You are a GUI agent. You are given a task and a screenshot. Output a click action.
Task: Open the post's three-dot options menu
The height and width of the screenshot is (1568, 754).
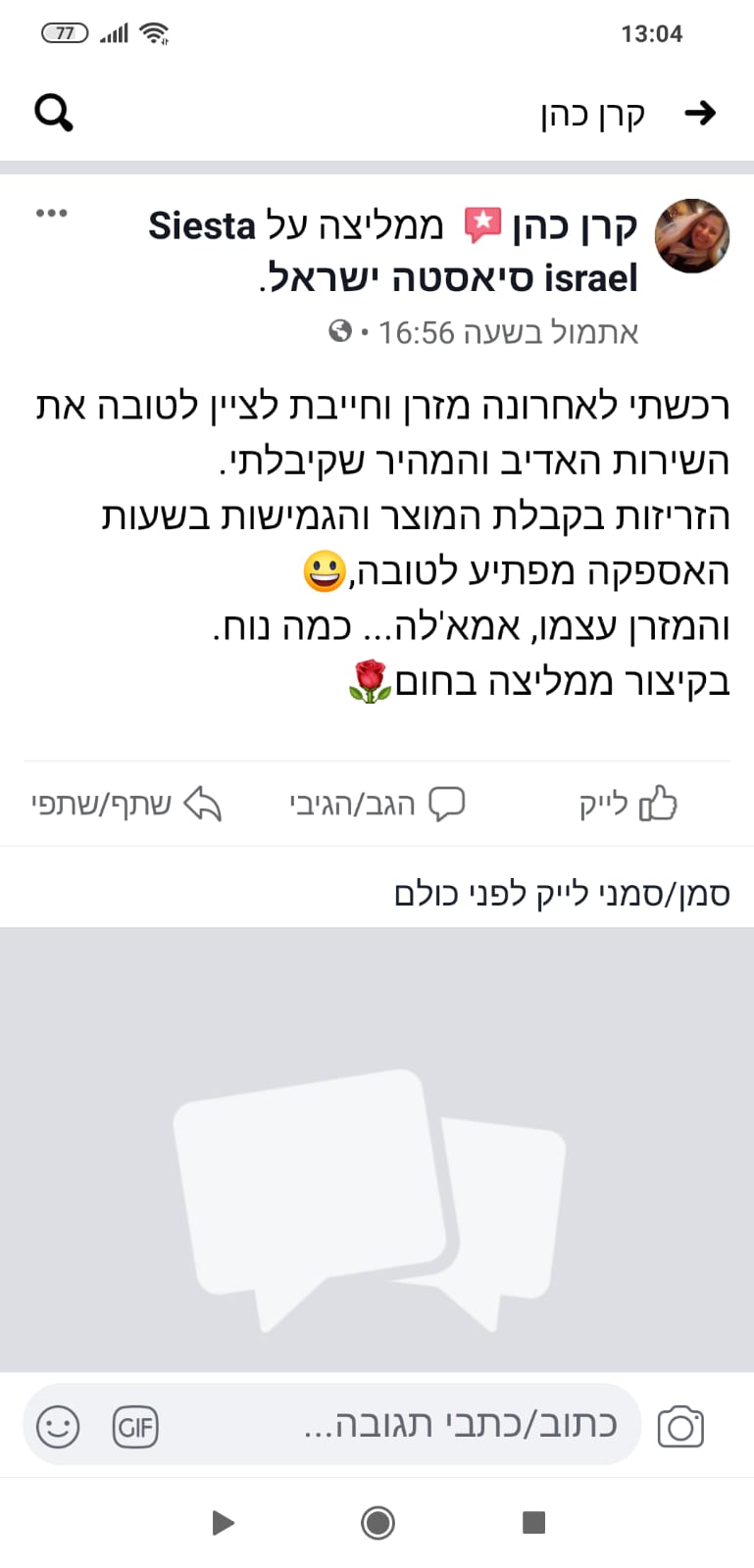(51, 214)
